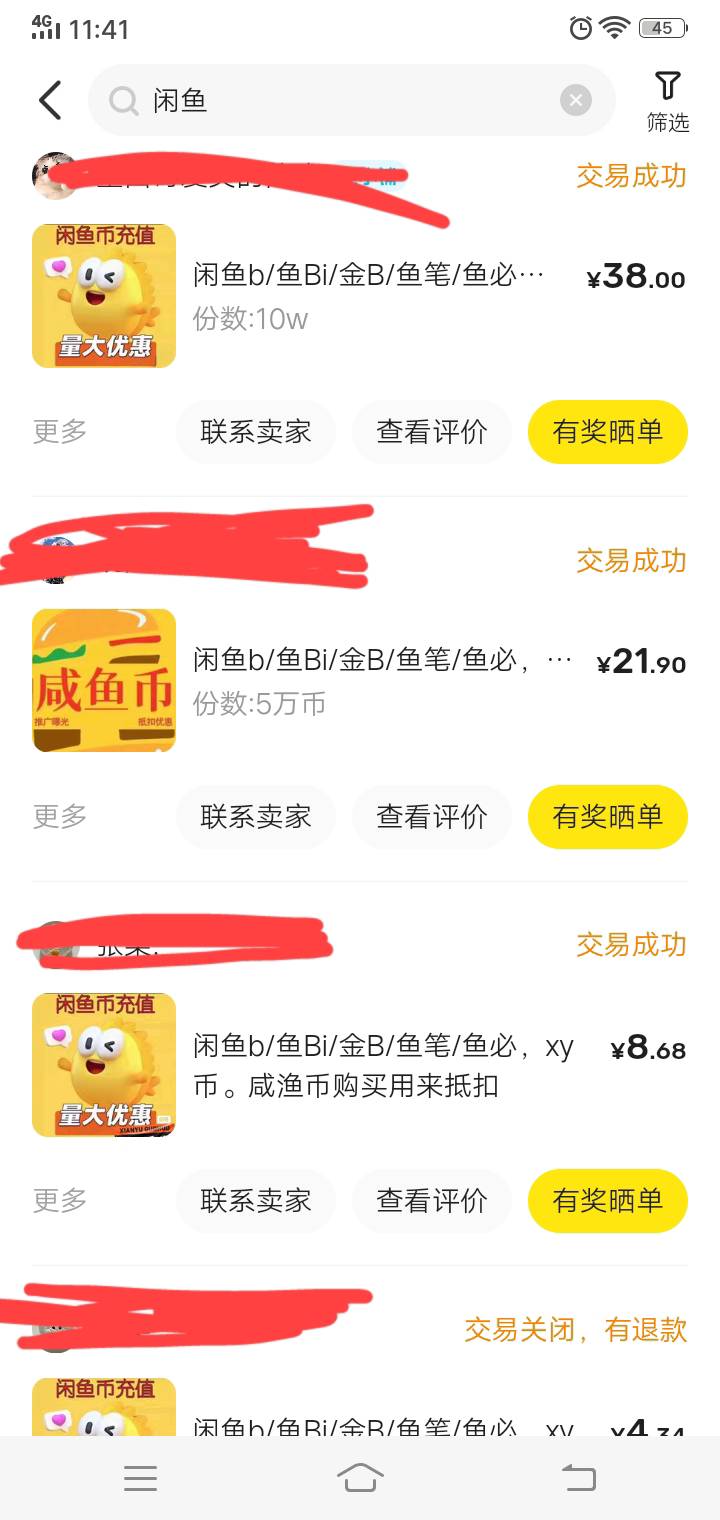
Task: Go back using the top-left arrow
Action: pos(50,100)
